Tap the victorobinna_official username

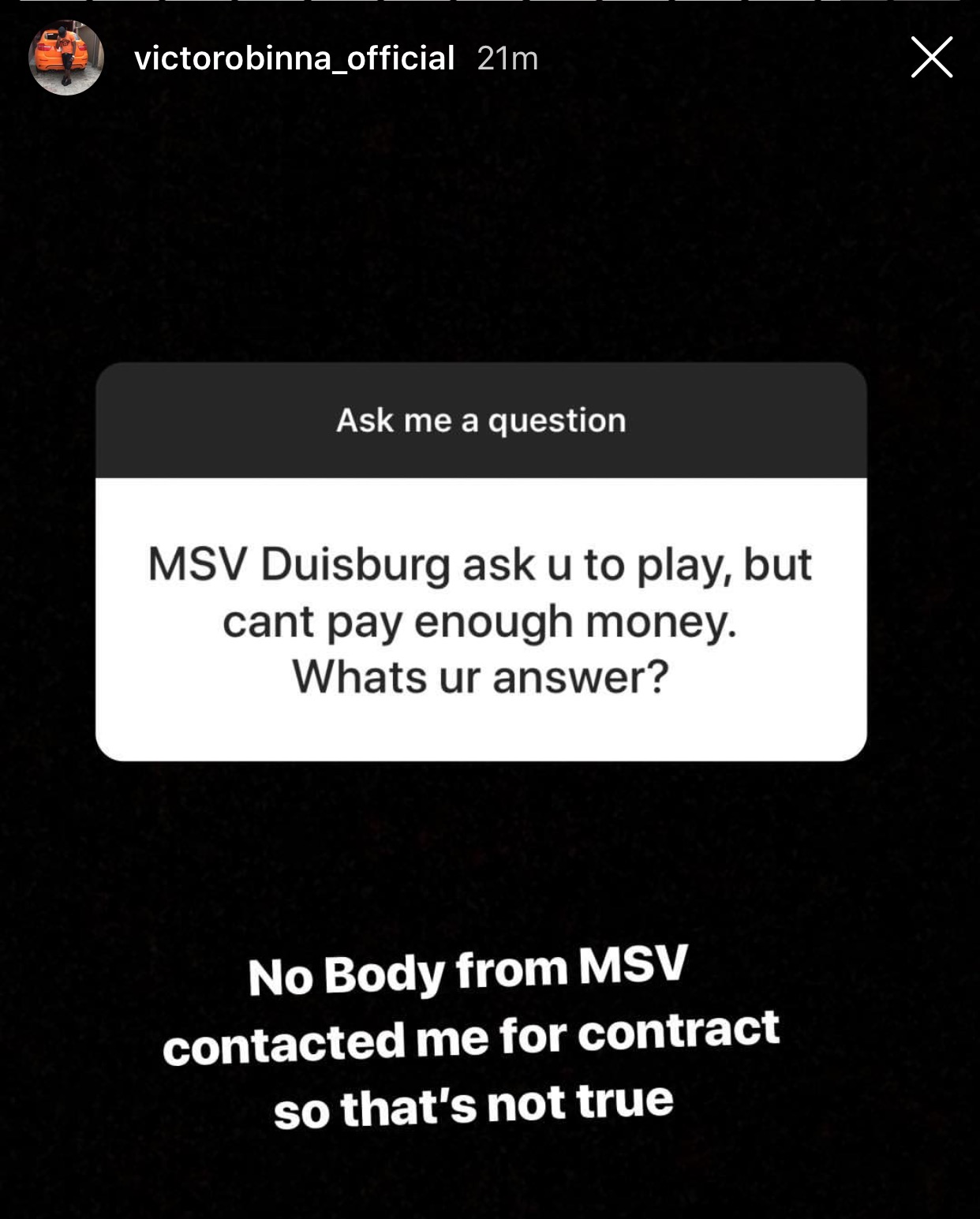click(294, 58)
